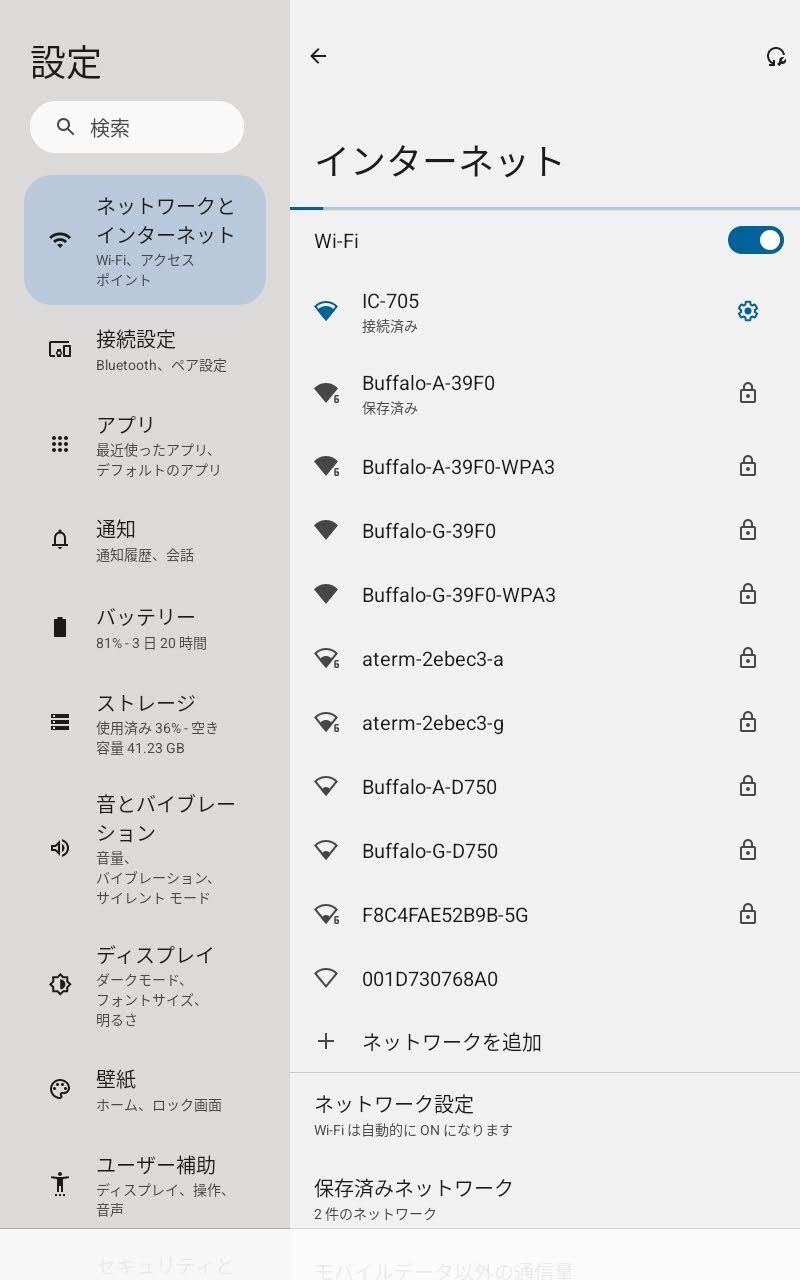Open ストレージ settings
The height and width of the screenshot is (1280, 800).
click(x=145, y=723)
